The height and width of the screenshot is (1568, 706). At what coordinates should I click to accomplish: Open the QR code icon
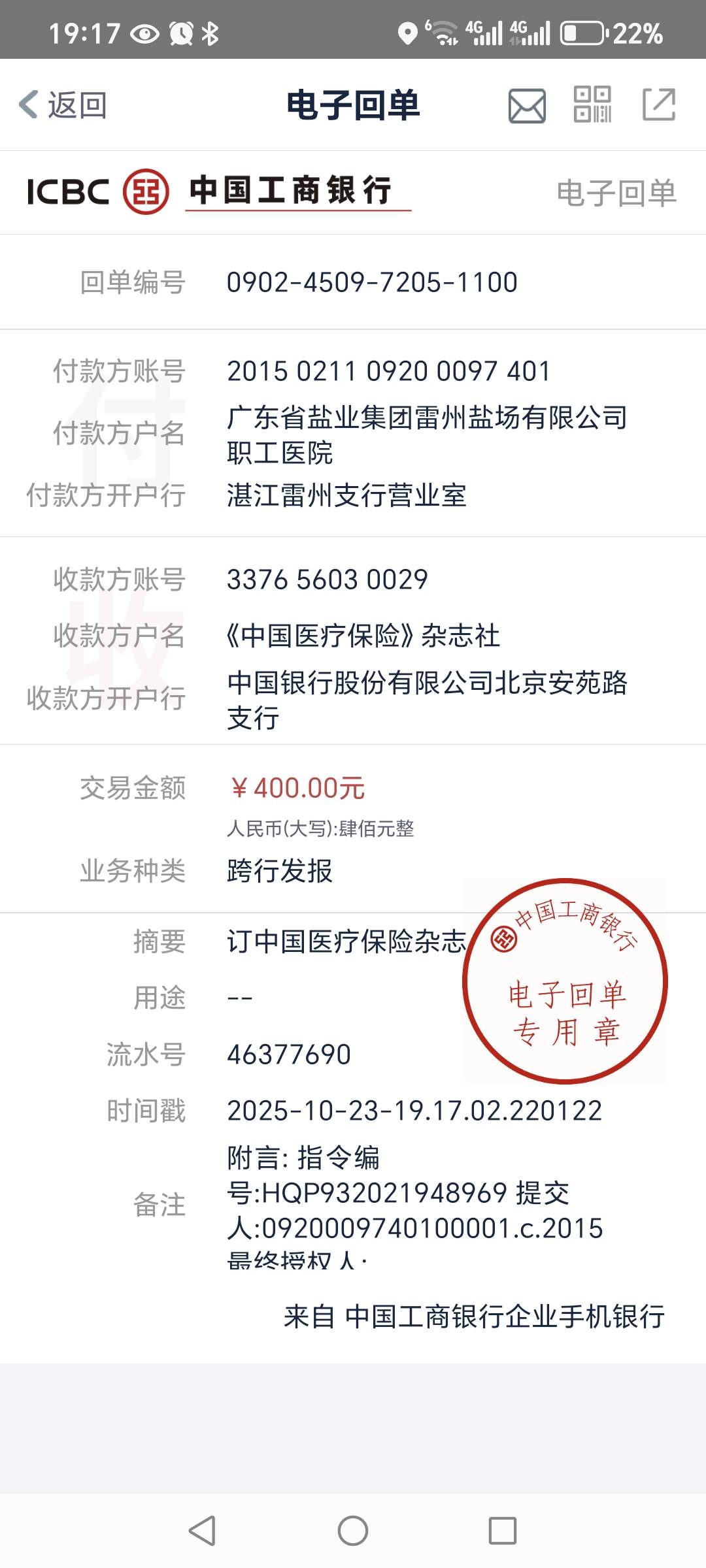[592, 105]
